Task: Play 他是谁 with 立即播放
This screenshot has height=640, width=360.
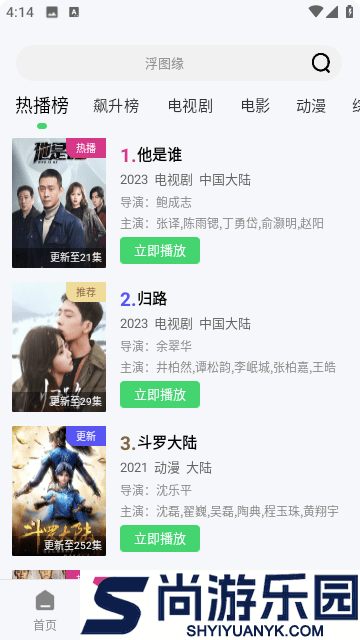Action: (160, 251)
